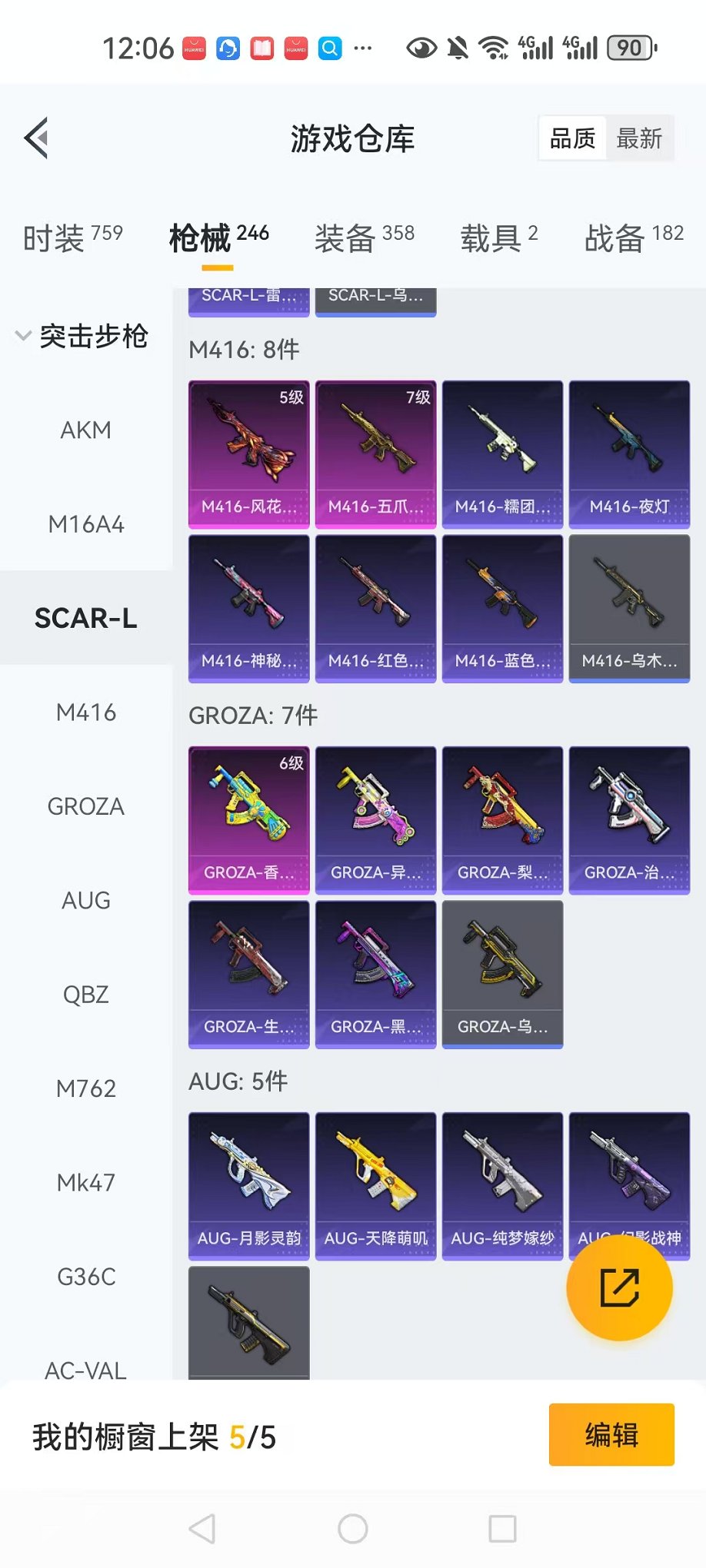Open the AUG-天降萌叽 skin
The width and height of the screenshot is (706, 1568).
[375, 1185]
